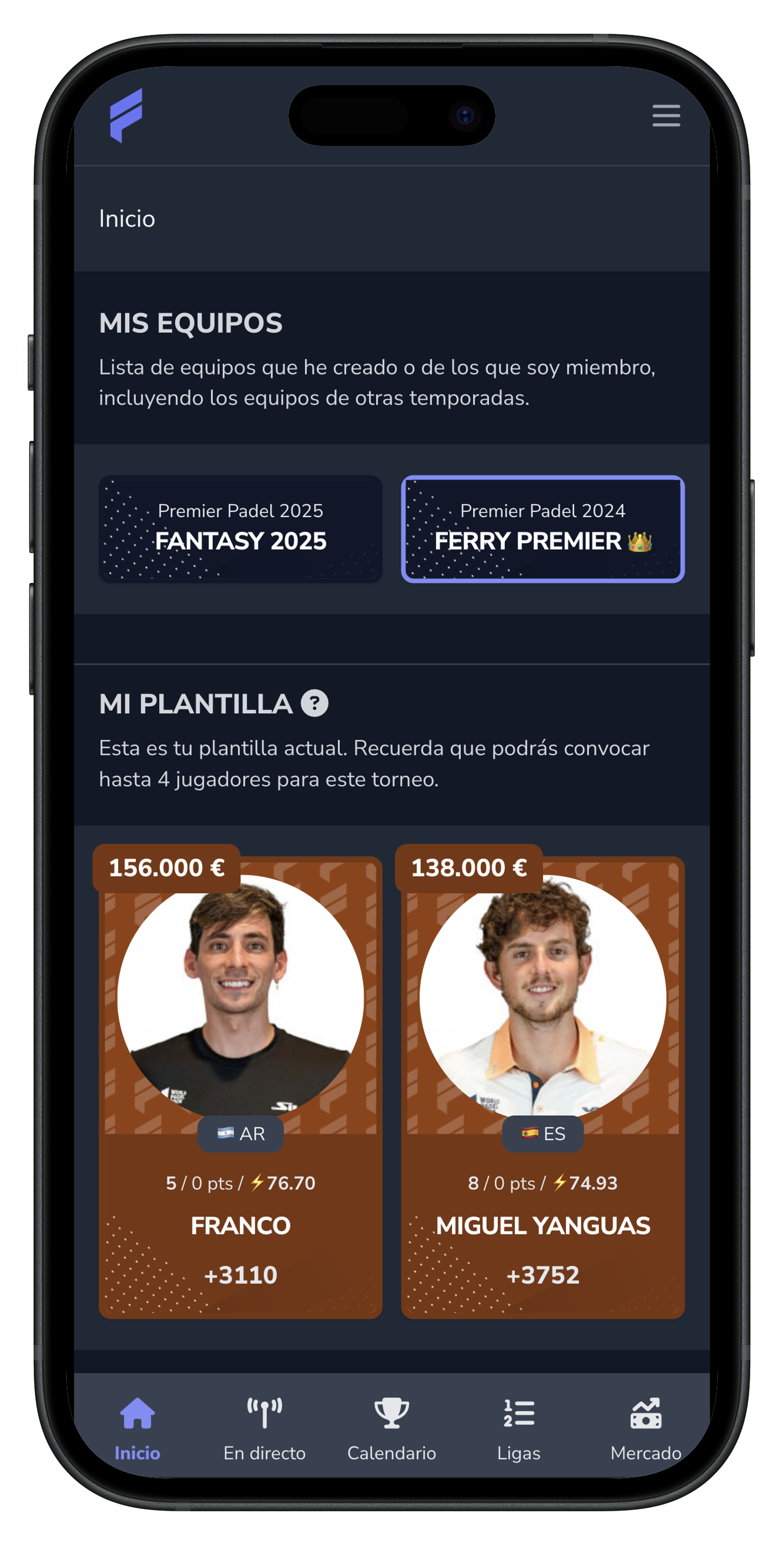The image size is (784, 1545).
Task: Select the FANTASY 2025 team card
Action: [240, 528]
